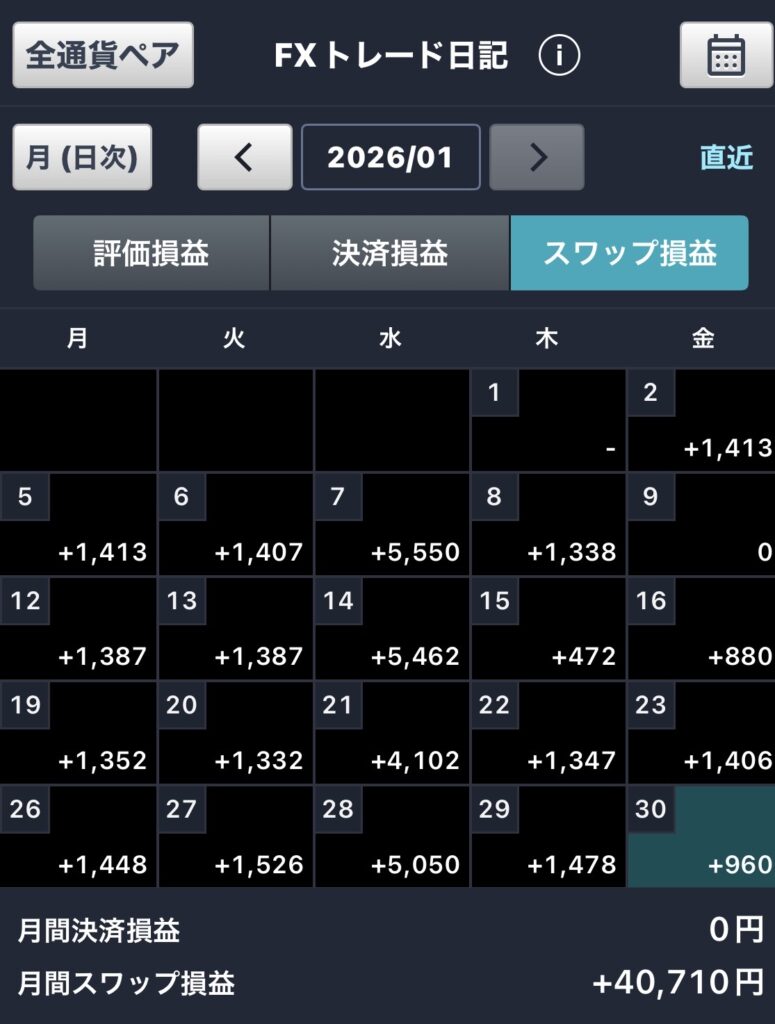Screen dimensions: 775x1024
Task: Change the 月 (日次) period setting
Action: pyautogui.click(x=82, y=157)
